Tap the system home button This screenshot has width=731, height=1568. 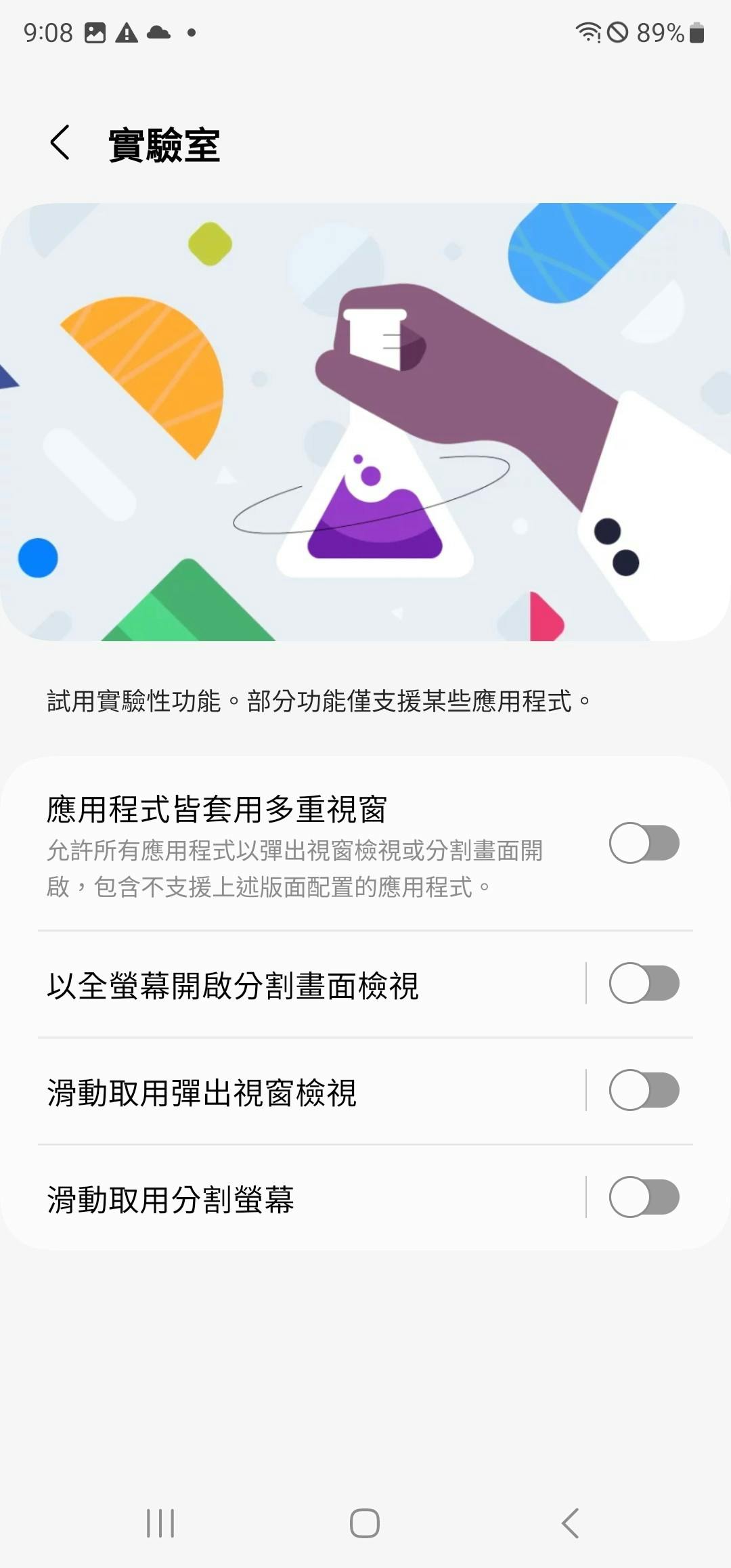coord(365,1523)
